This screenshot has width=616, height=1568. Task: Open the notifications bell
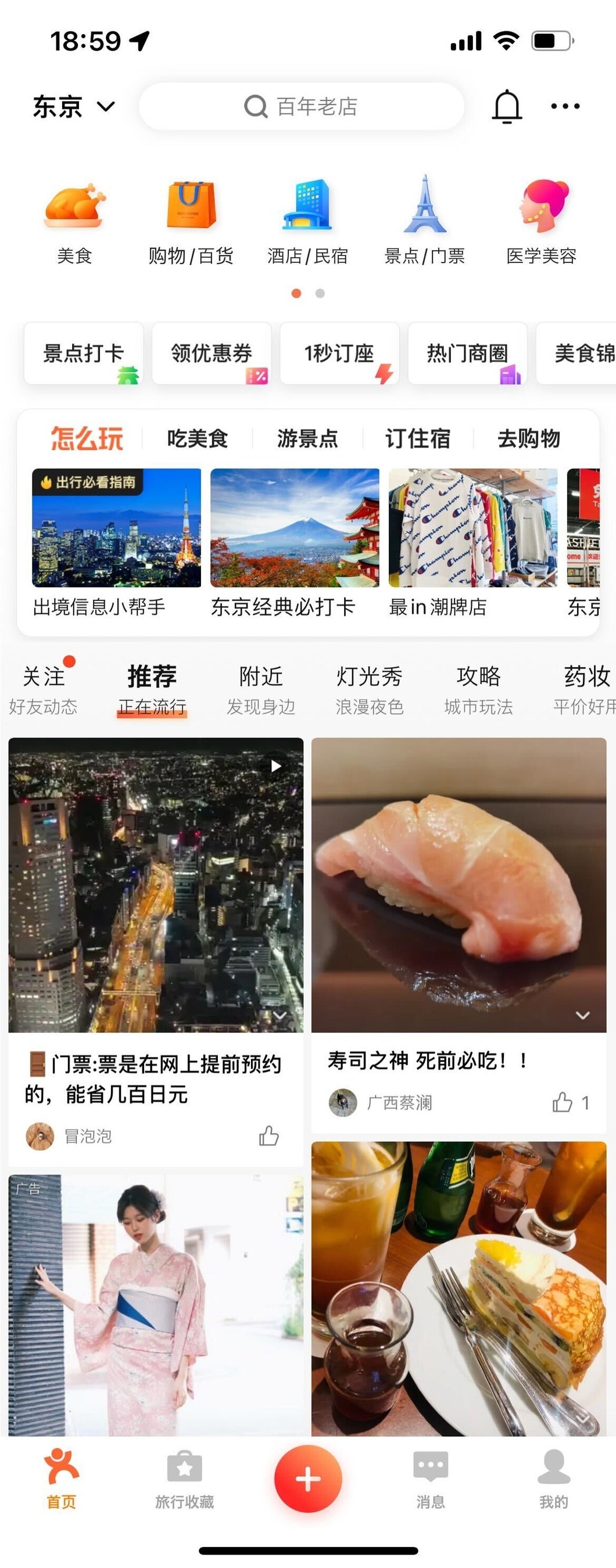tap(506, 106)
